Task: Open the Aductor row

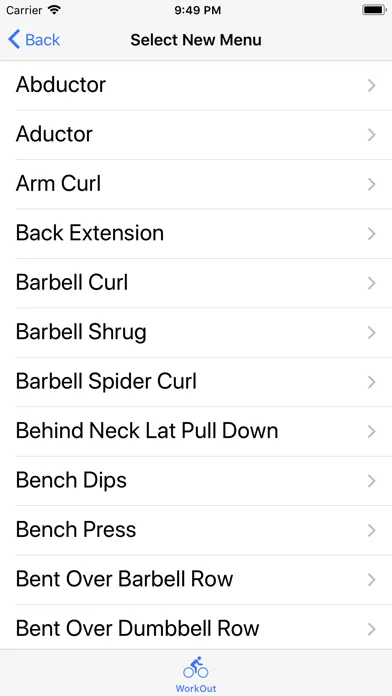Action: (196, 135)
